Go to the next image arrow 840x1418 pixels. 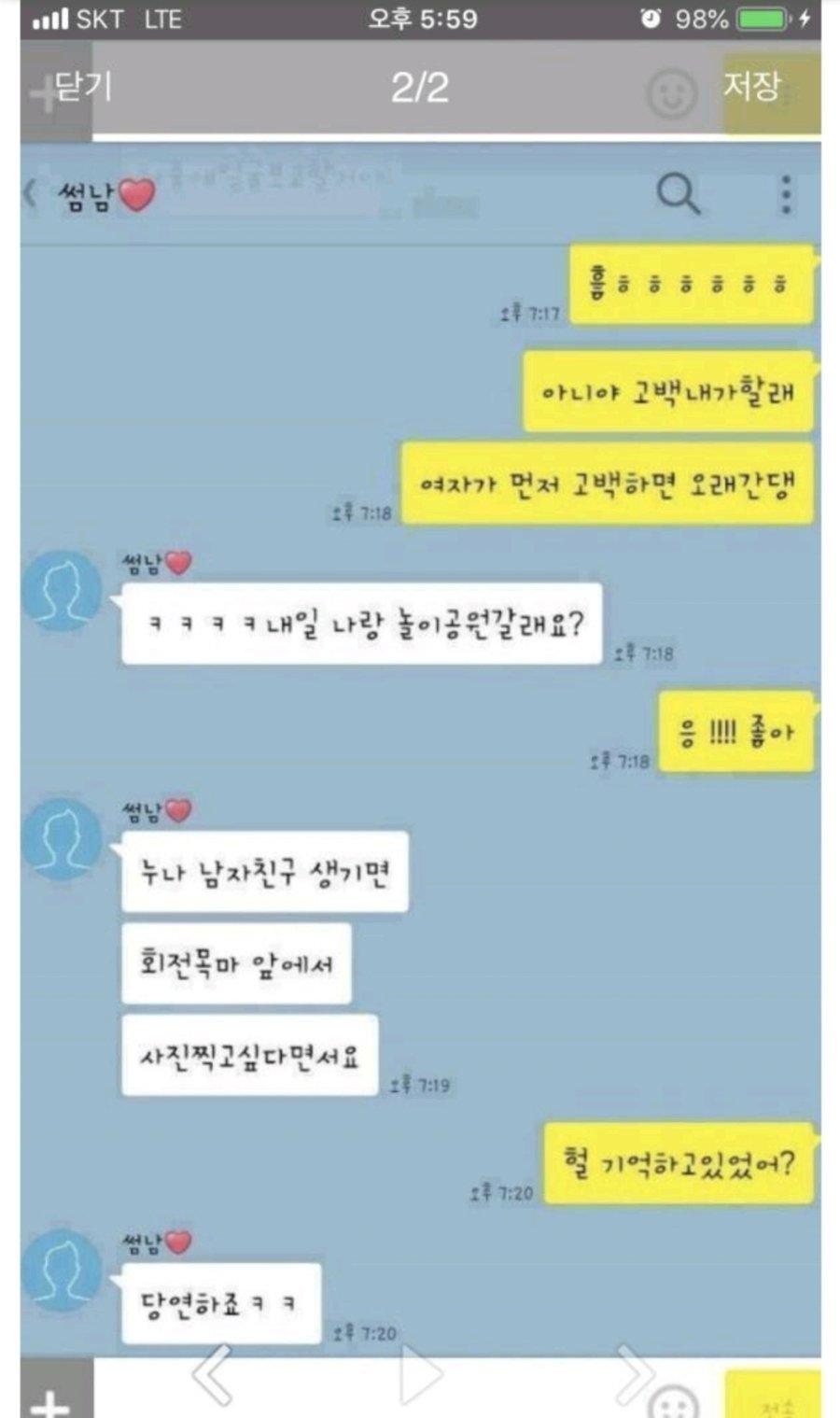635,1374
